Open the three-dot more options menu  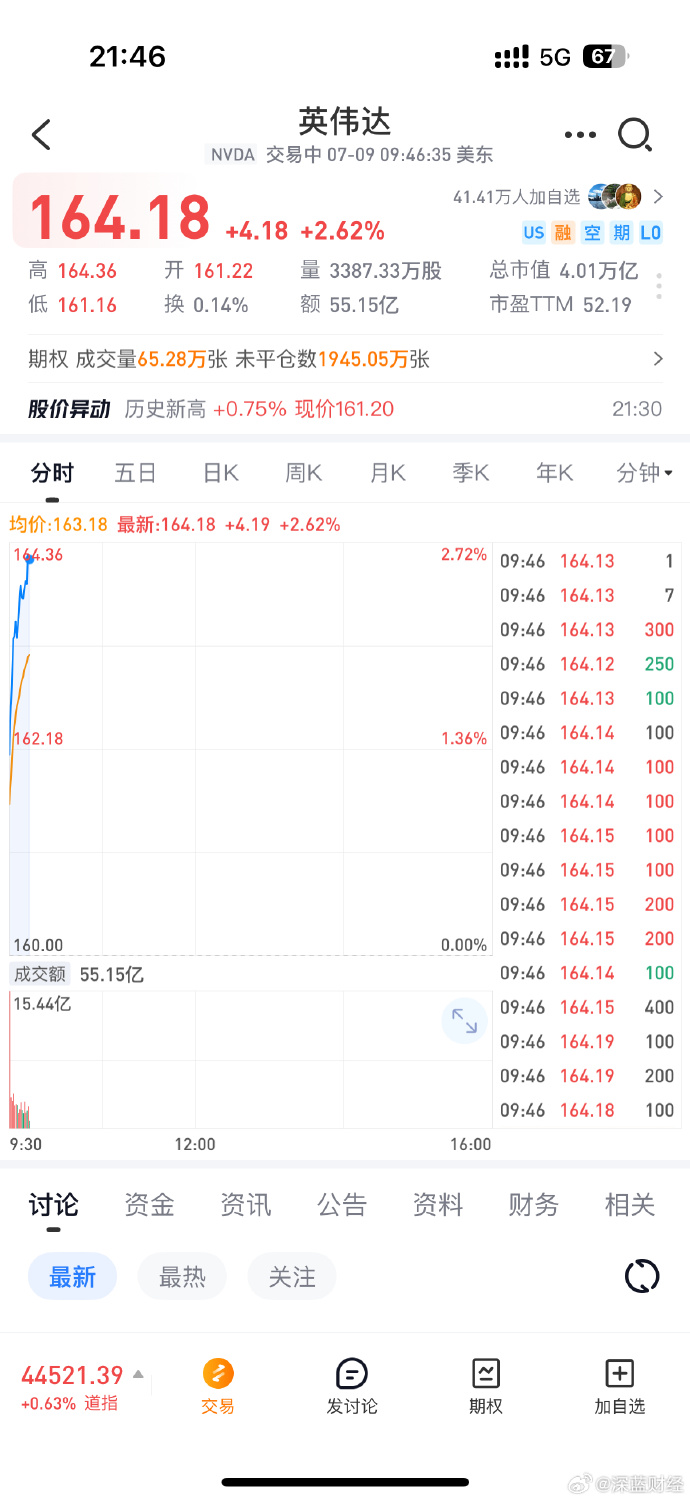point(580,135)
